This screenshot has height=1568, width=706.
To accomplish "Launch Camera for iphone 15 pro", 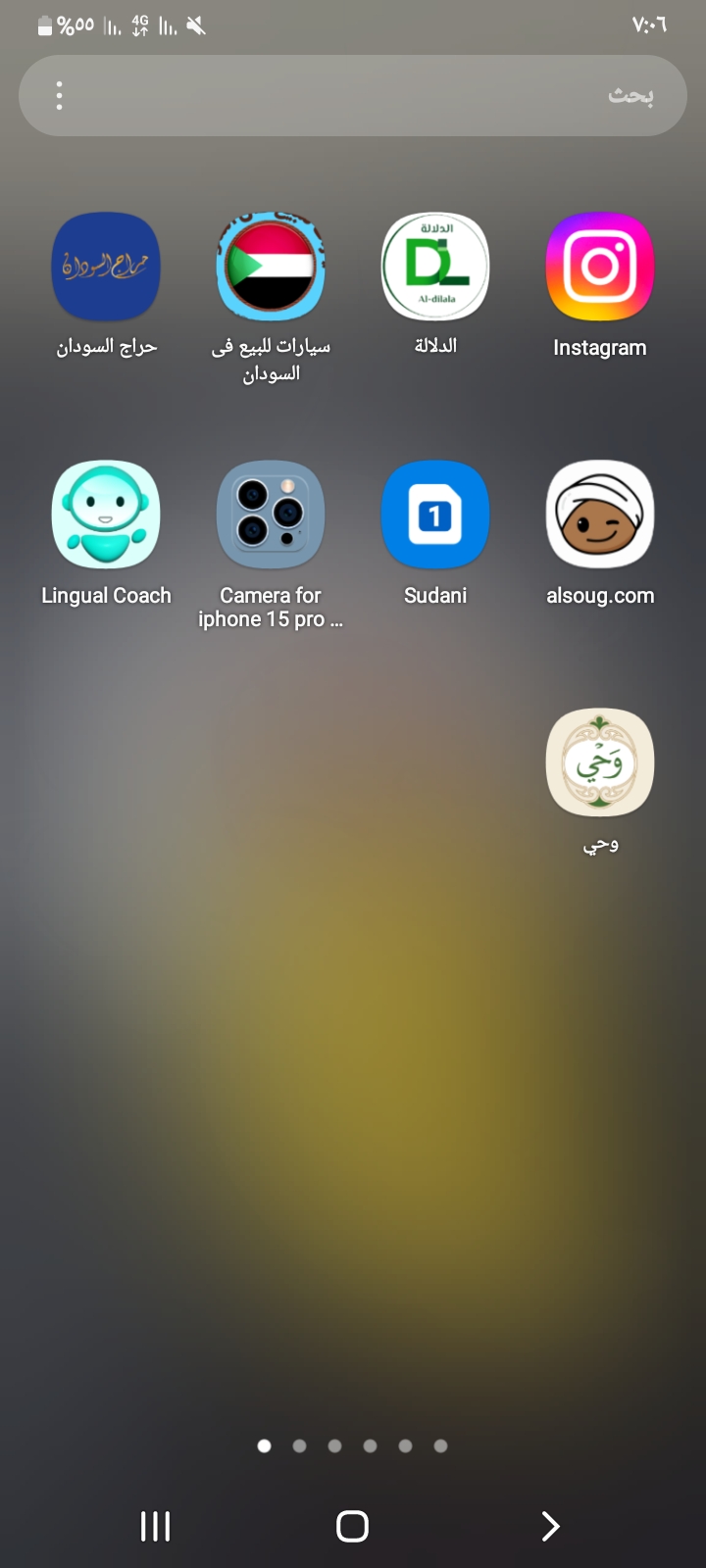I will pos(271,515).
